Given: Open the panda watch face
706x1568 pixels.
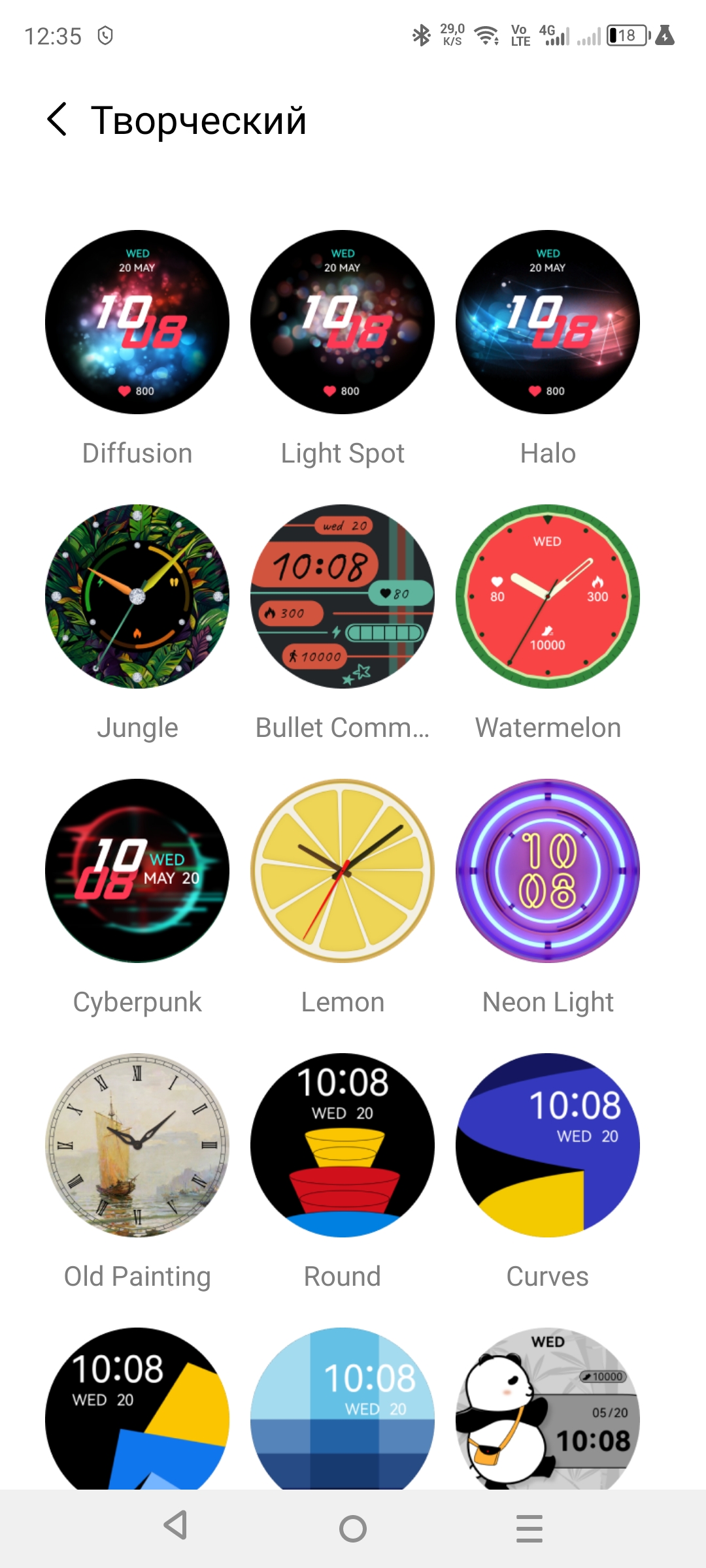Looking at the screenshot, I should 548,1411.
